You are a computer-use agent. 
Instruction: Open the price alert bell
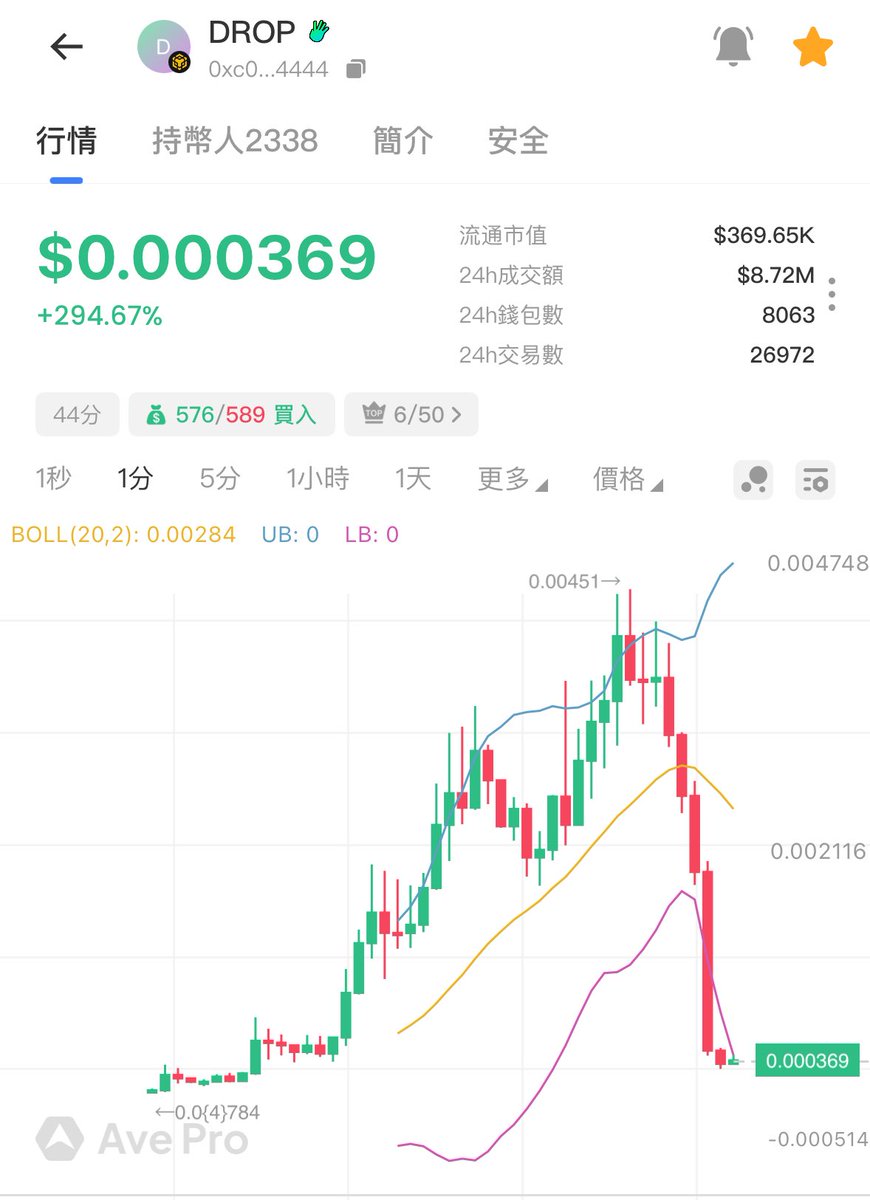pyautogui.click(x=733, y=47)
